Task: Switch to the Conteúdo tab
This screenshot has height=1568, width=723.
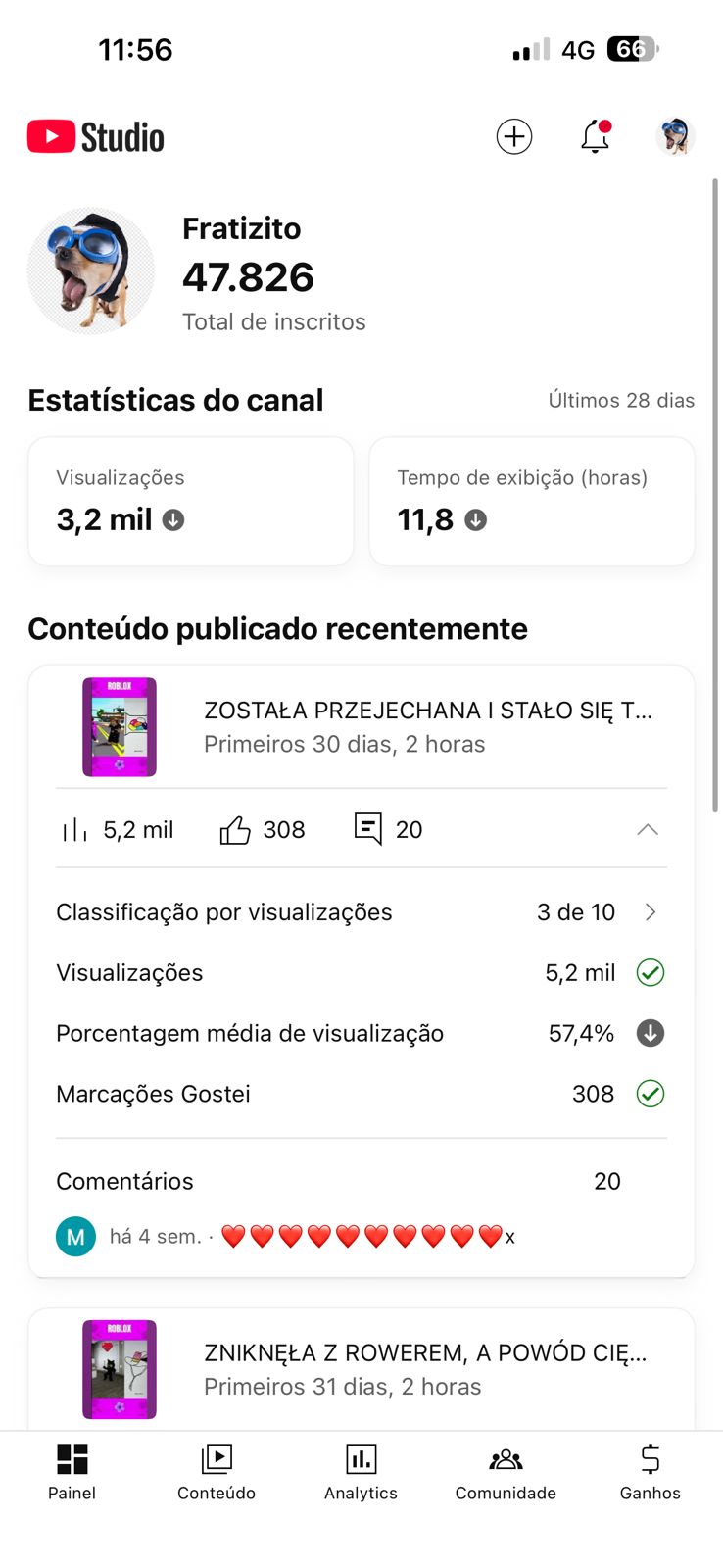Action: point(217,1471)
